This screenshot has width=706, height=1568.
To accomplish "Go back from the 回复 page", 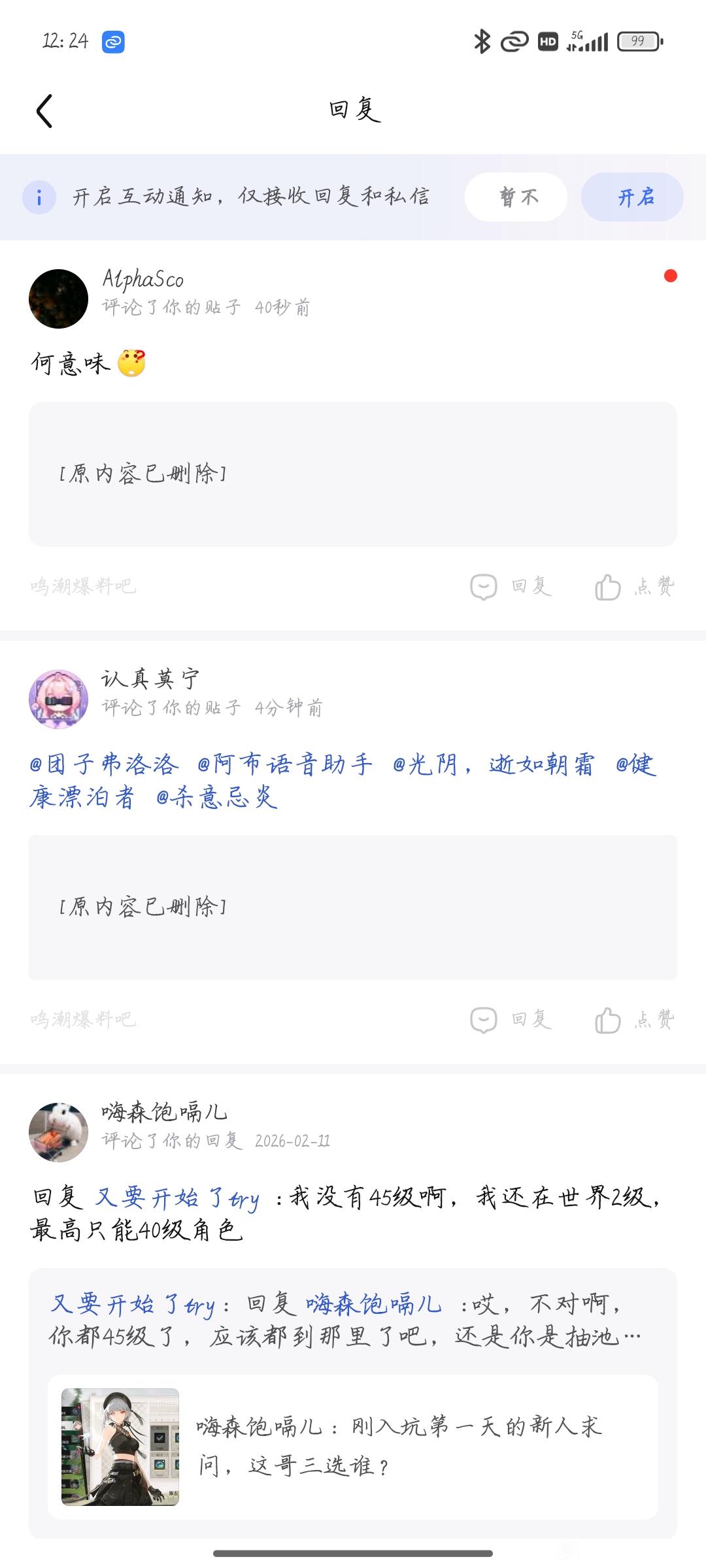I will point(44,110).
